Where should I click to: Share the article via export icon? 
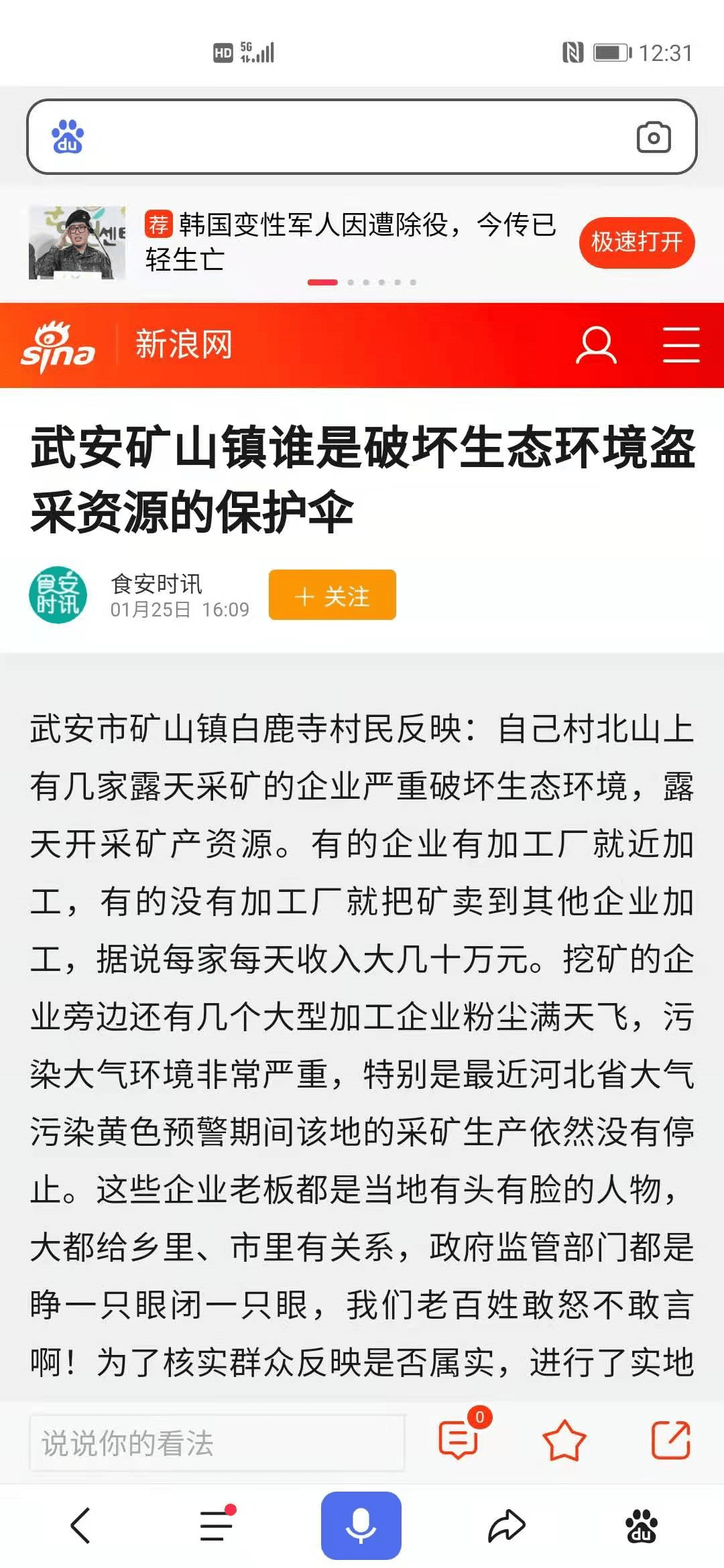tap(670, 1440)
